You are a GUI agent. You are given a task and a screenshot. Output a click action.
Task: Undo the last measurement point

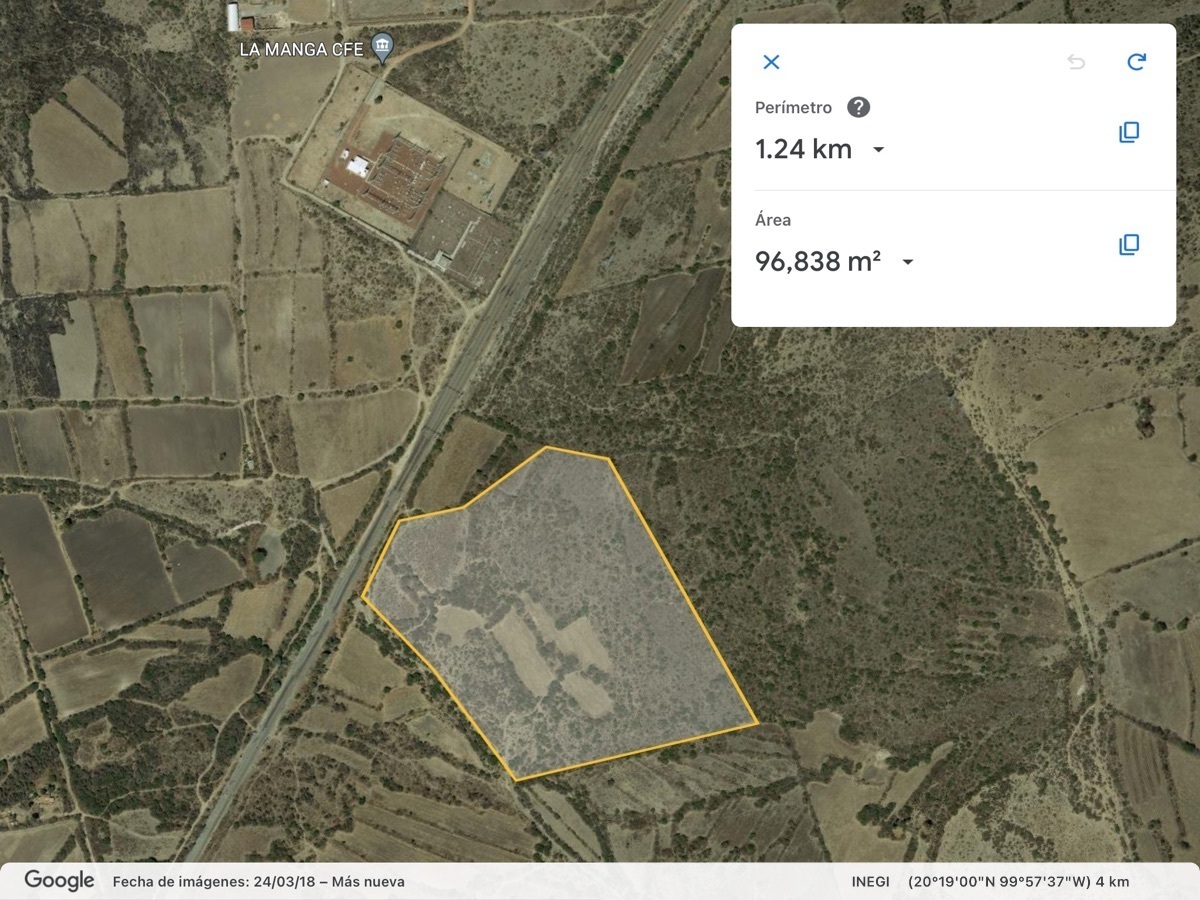[x=1076, y=62]
